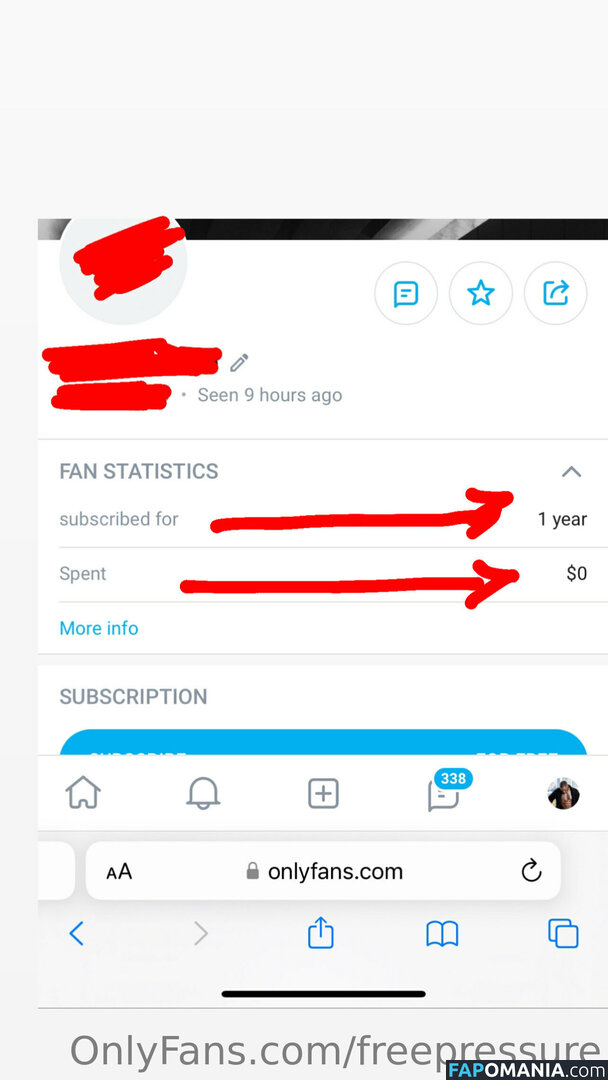This screenshot has width=608, height=1080.
Task: Open Safari bookmarks
Action: tap(442, 934)
